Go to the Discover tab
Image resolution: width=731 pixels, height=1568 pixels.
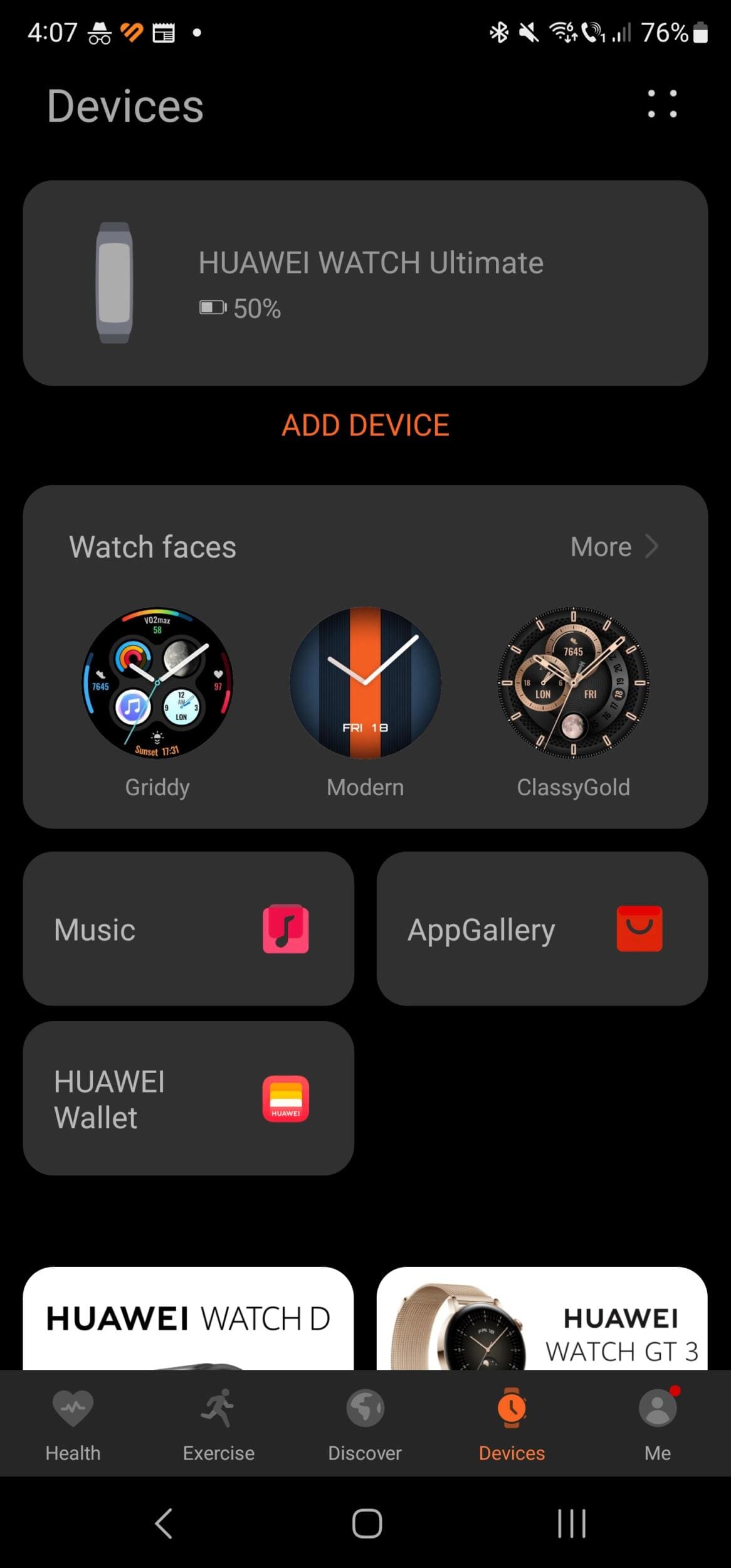click(x=365, y=1424)
